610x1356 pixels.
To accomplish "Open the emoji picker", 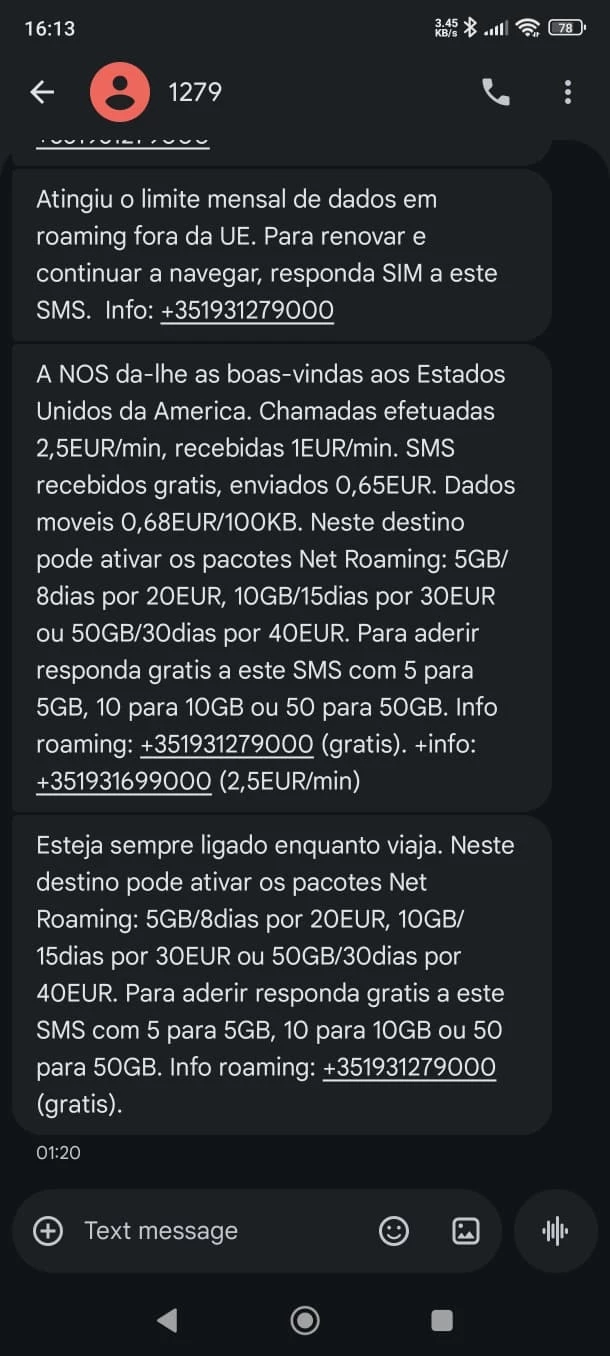I will coord(394,1231).
